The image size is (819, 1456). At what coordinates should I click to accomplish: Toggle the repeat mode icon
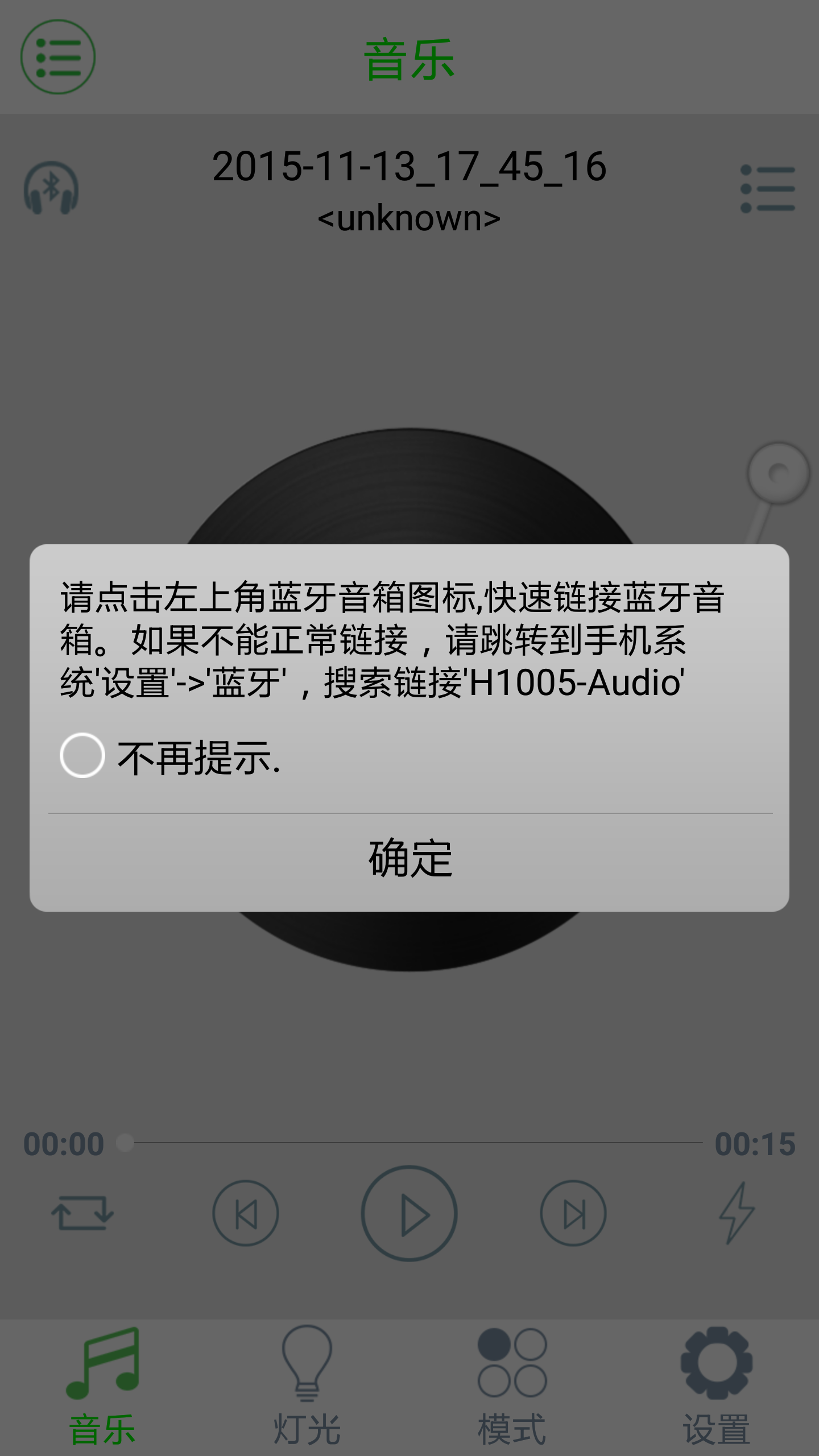(x=82, y=1213)
